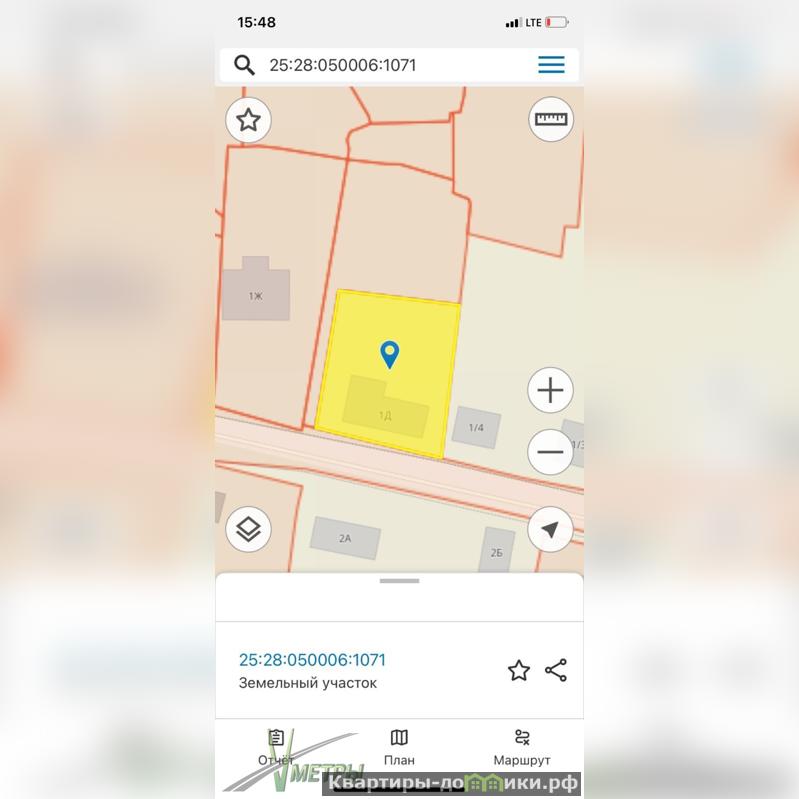
Task: Center the map on my location
Action: 550,529
